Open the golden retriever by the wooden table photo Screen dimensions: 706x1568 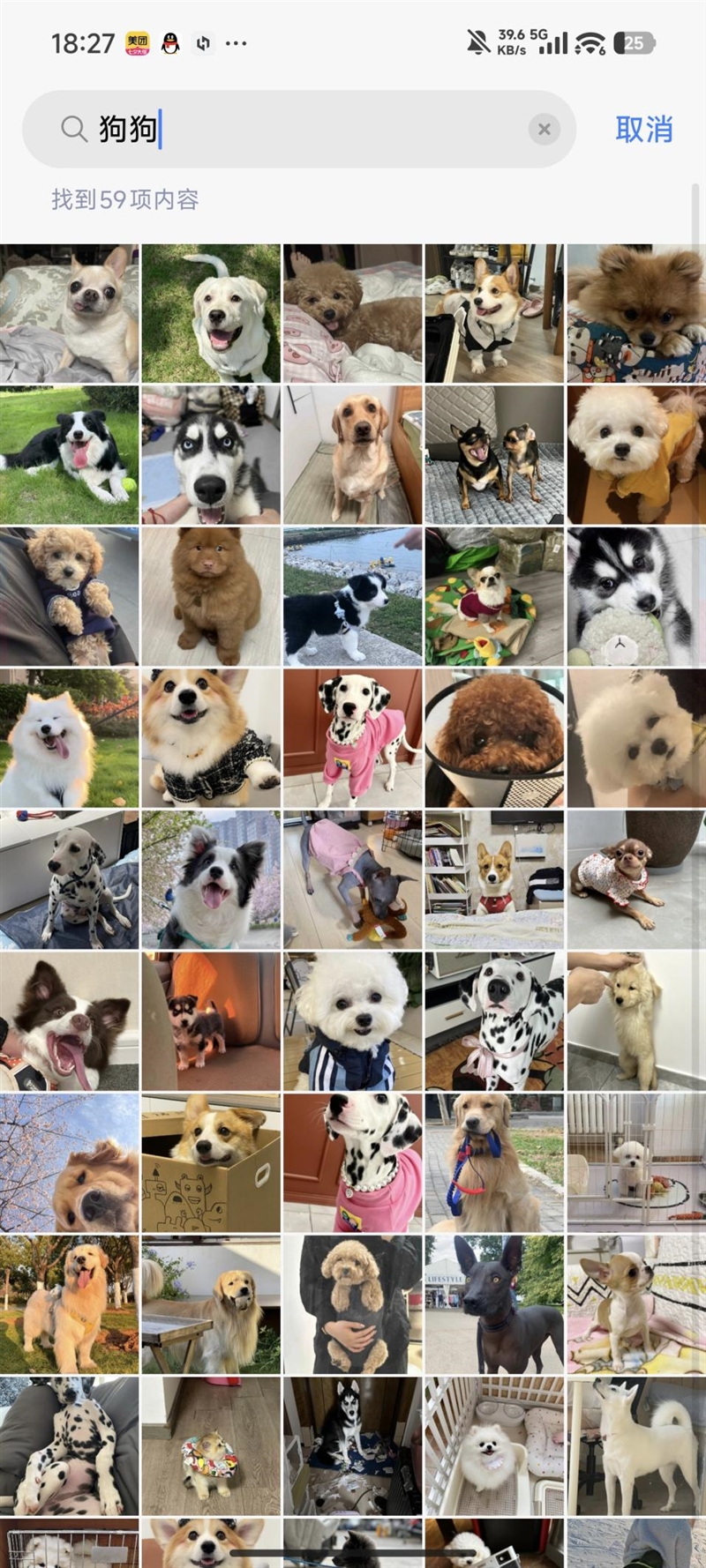[x=211, y=1304]
